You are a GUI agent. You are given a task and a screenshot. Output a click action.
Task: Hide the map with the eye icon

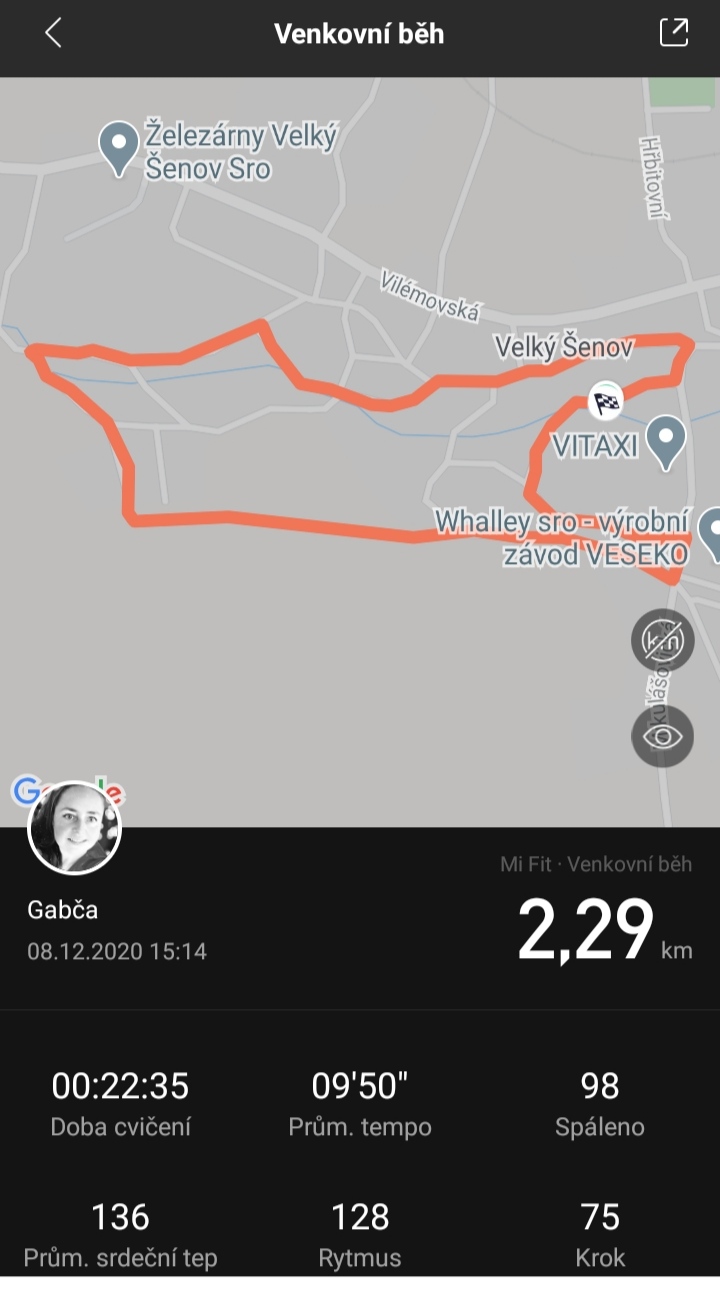click(x=662, y=737)
